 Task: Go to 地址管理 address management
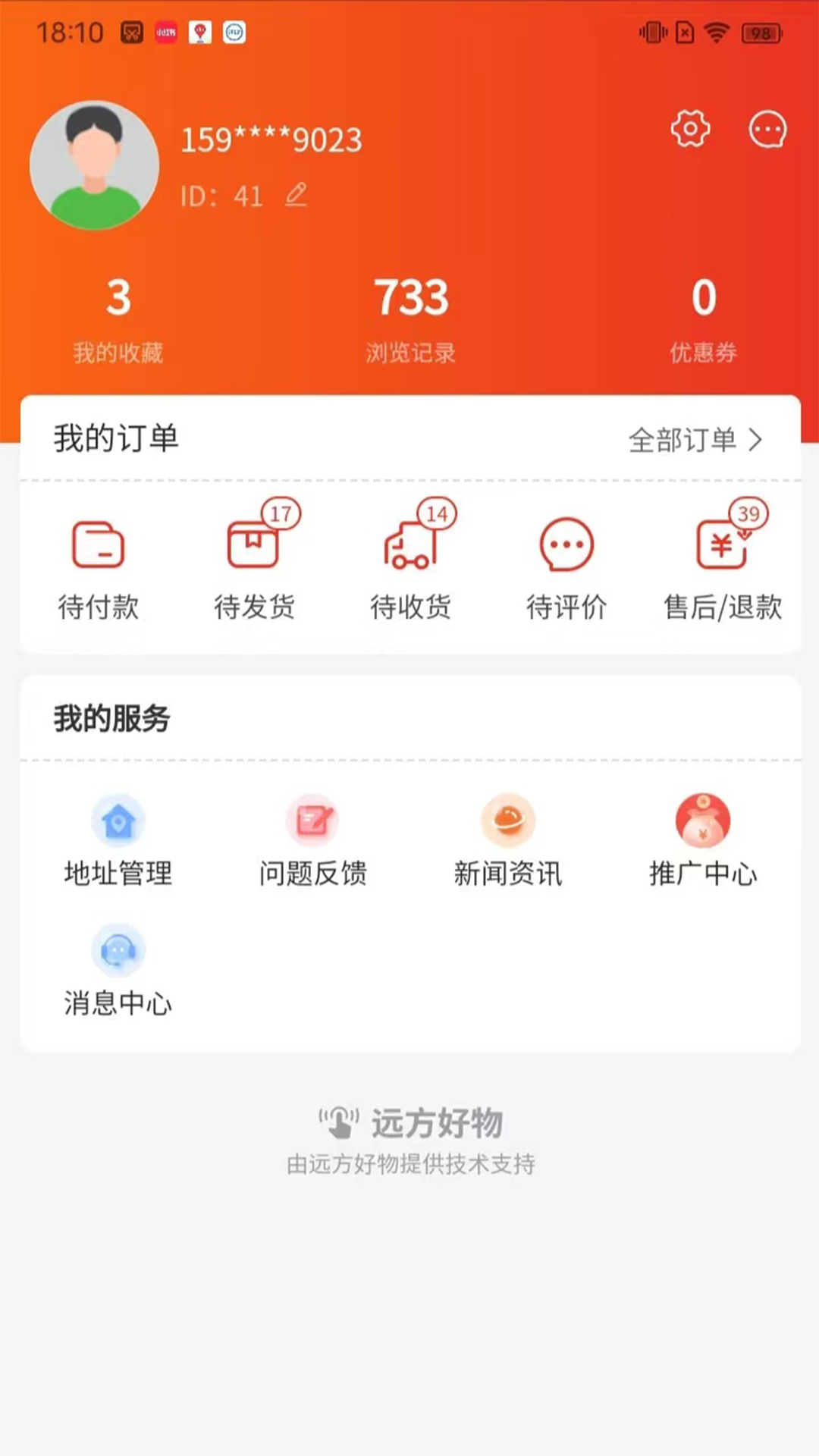[x=118, y=840]
